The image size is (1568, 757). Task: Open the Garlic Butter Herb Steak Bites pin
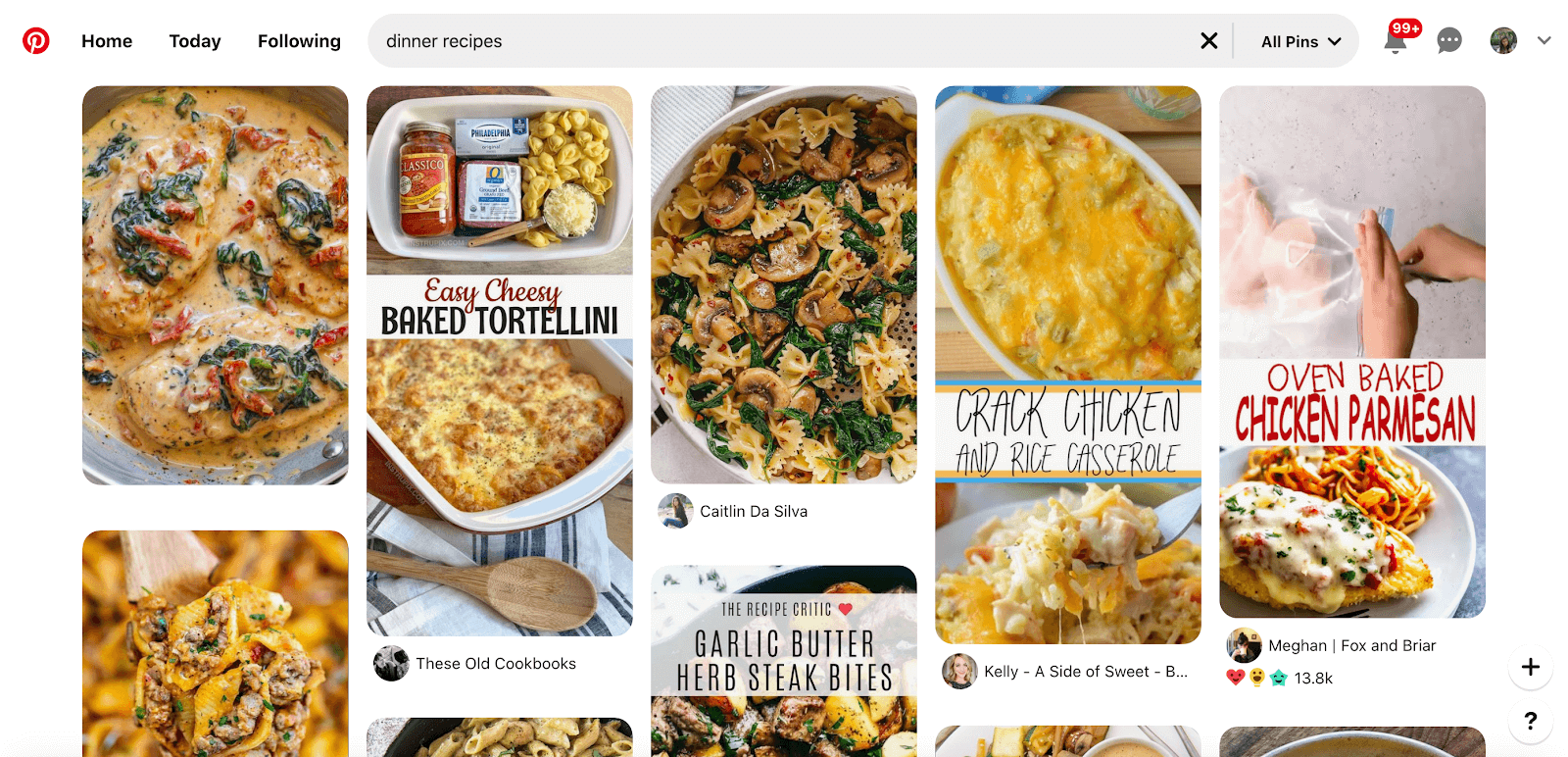point(784,660)
